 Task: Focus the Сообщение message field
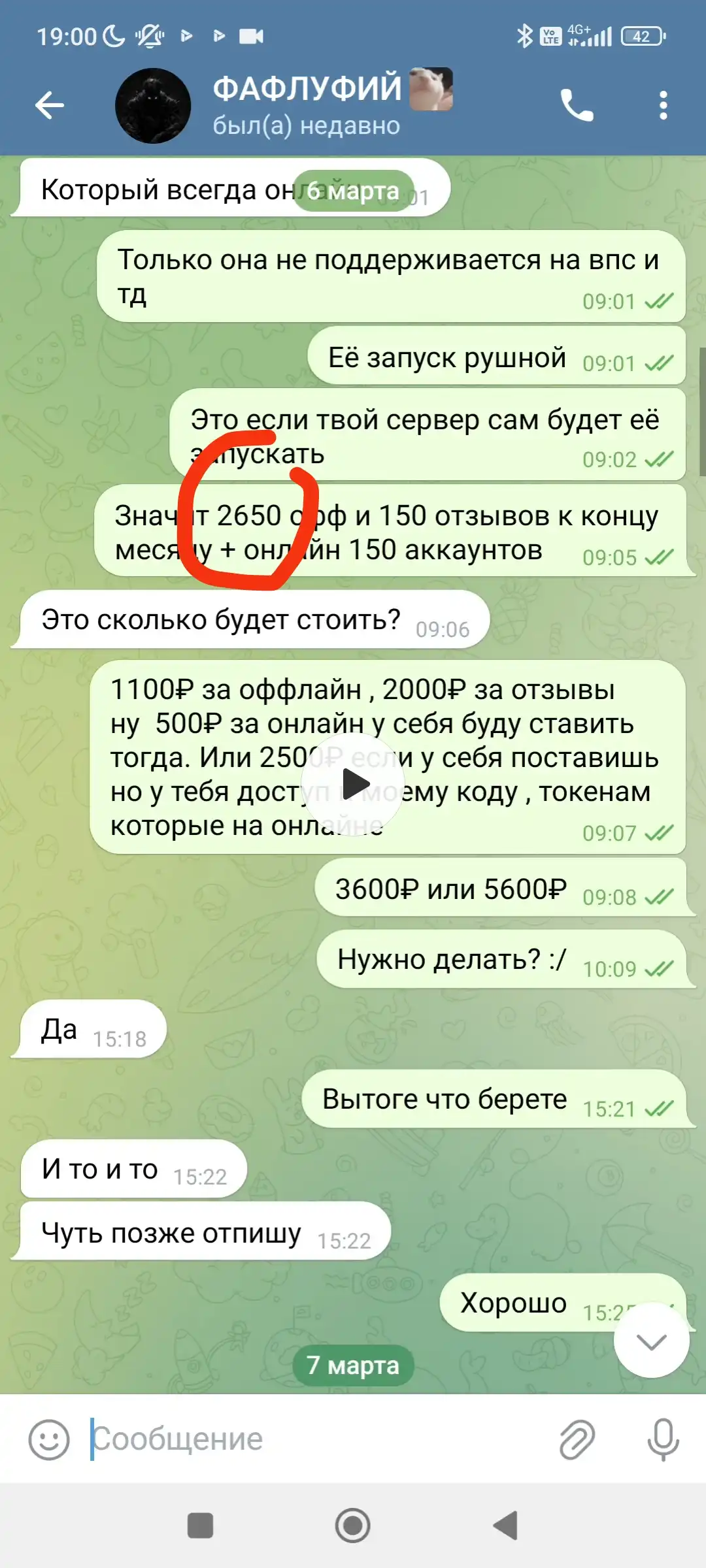(314, 1439)
